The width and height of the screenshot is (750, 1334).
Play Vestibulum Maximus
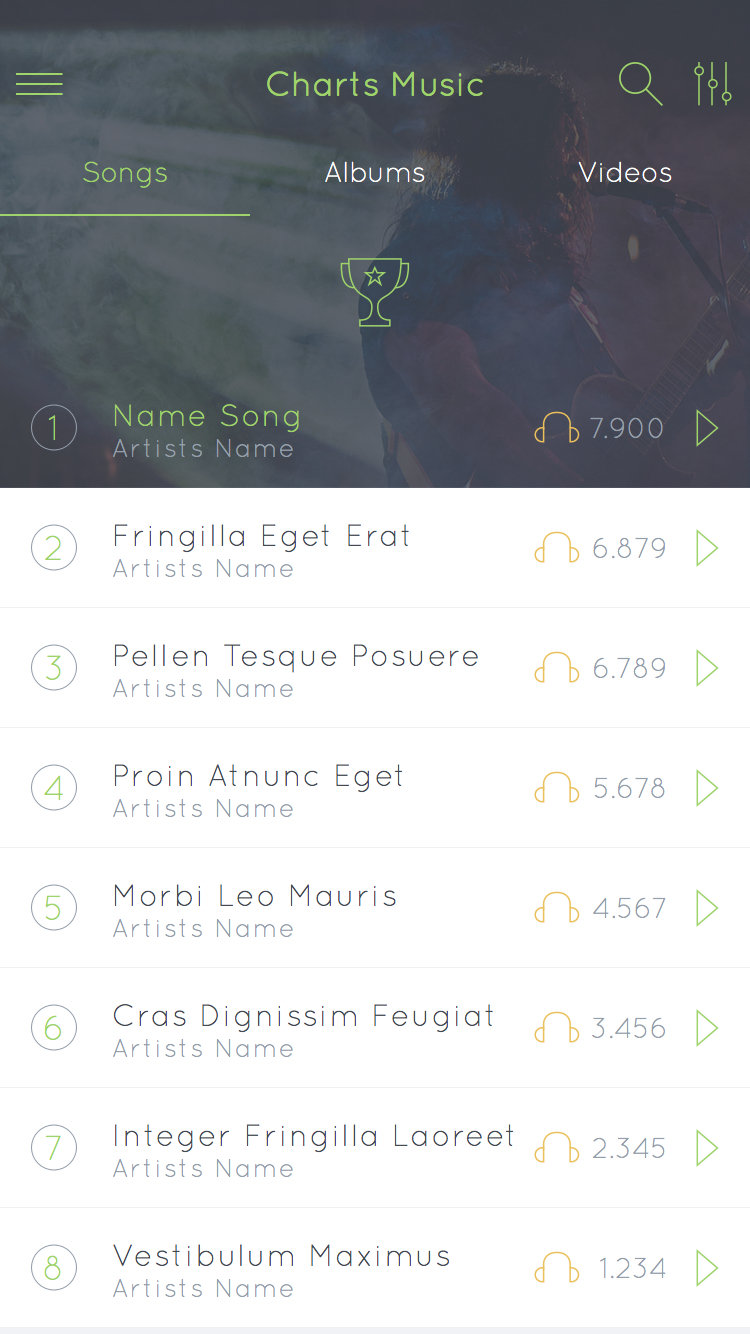(x=707, y=1268)
